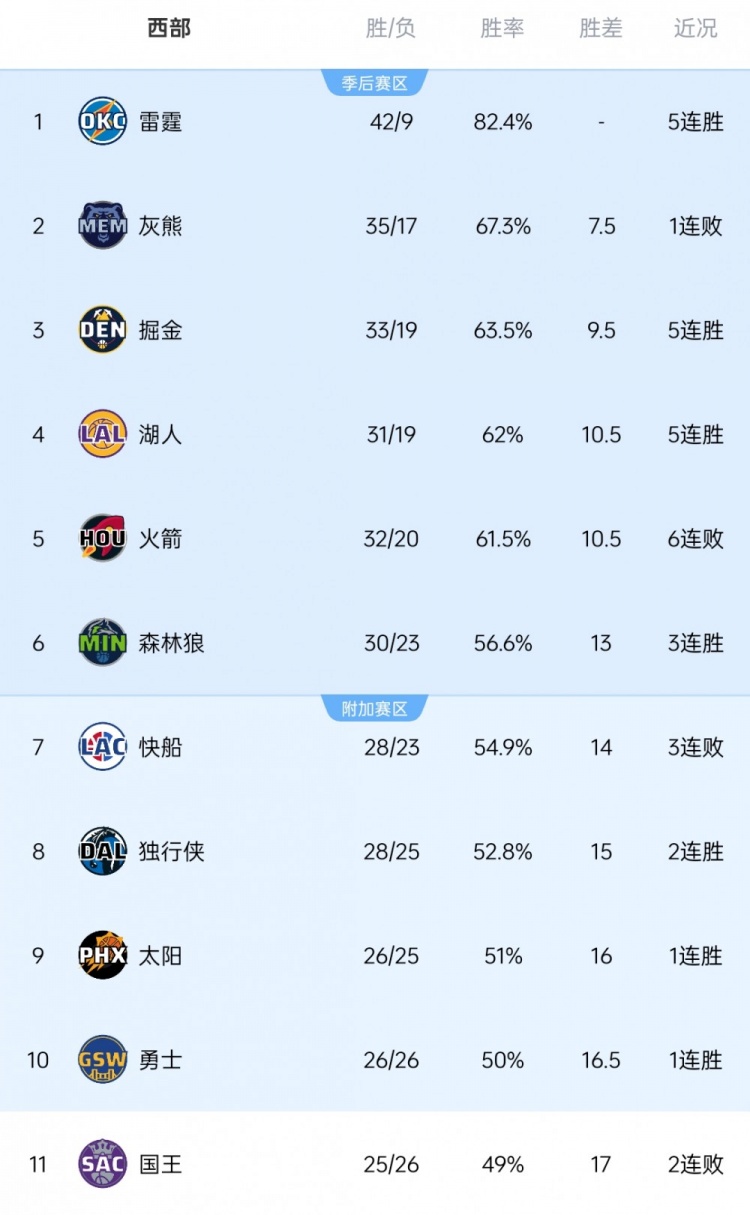Select the 太阳 team row
Image resolution: width=750 pixels, height=1215 pixels.
(160, 955)
